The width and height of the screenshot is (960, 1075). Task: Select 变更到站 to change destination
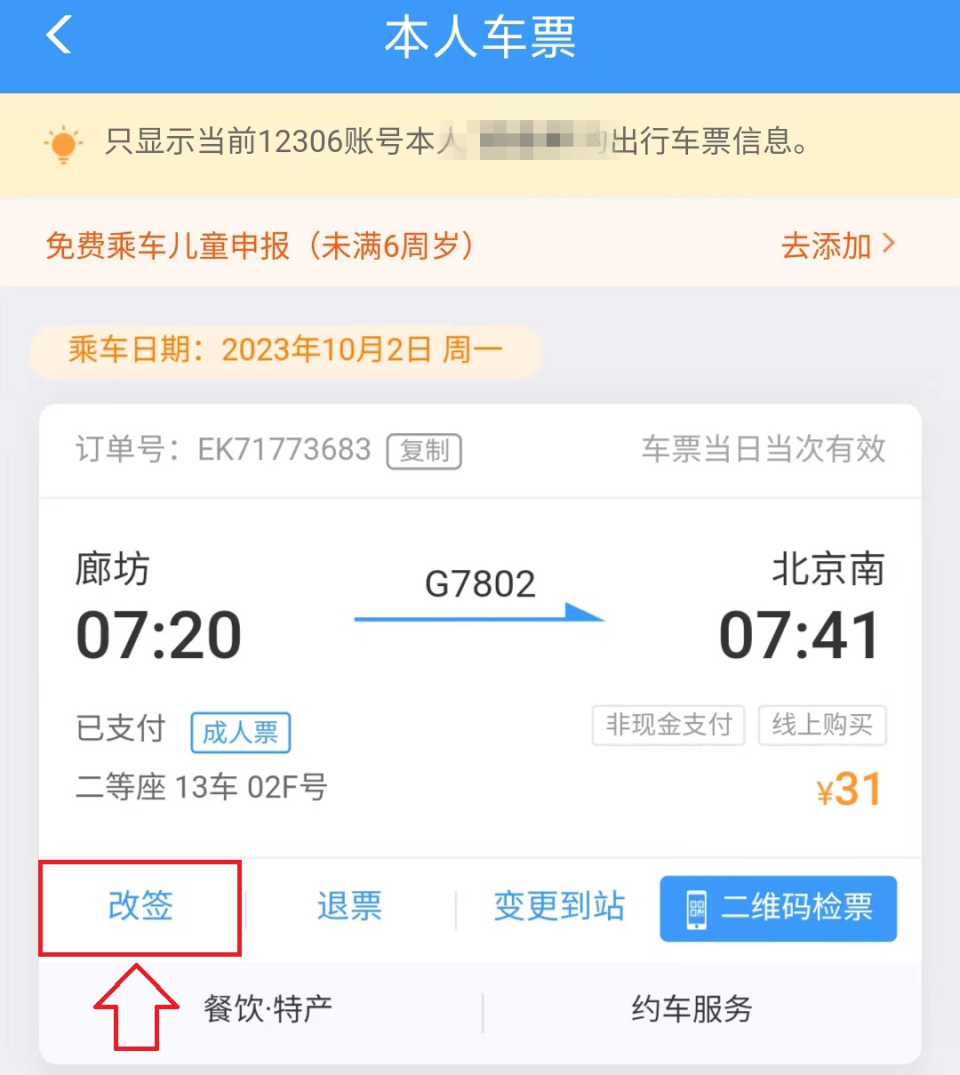(x=558, y=906)
